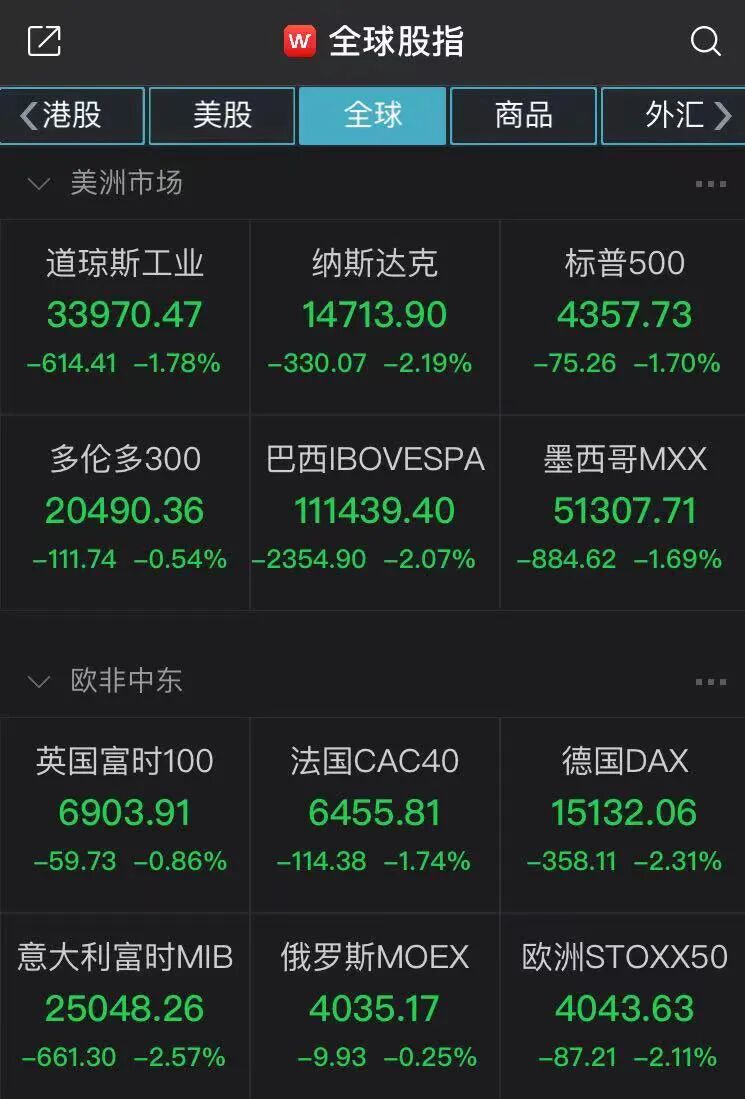Open the search magnifier icon

[x=705, y=41]
